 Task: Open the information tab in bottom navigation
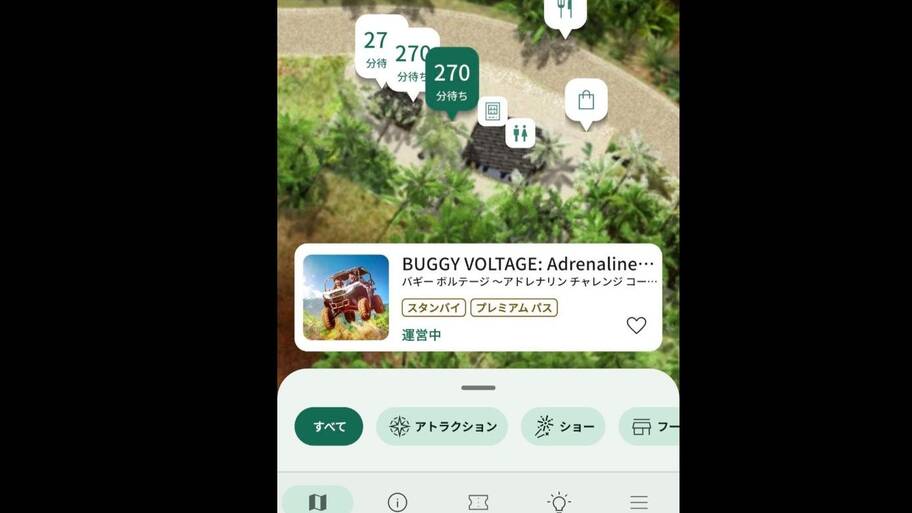click(398, 502)
